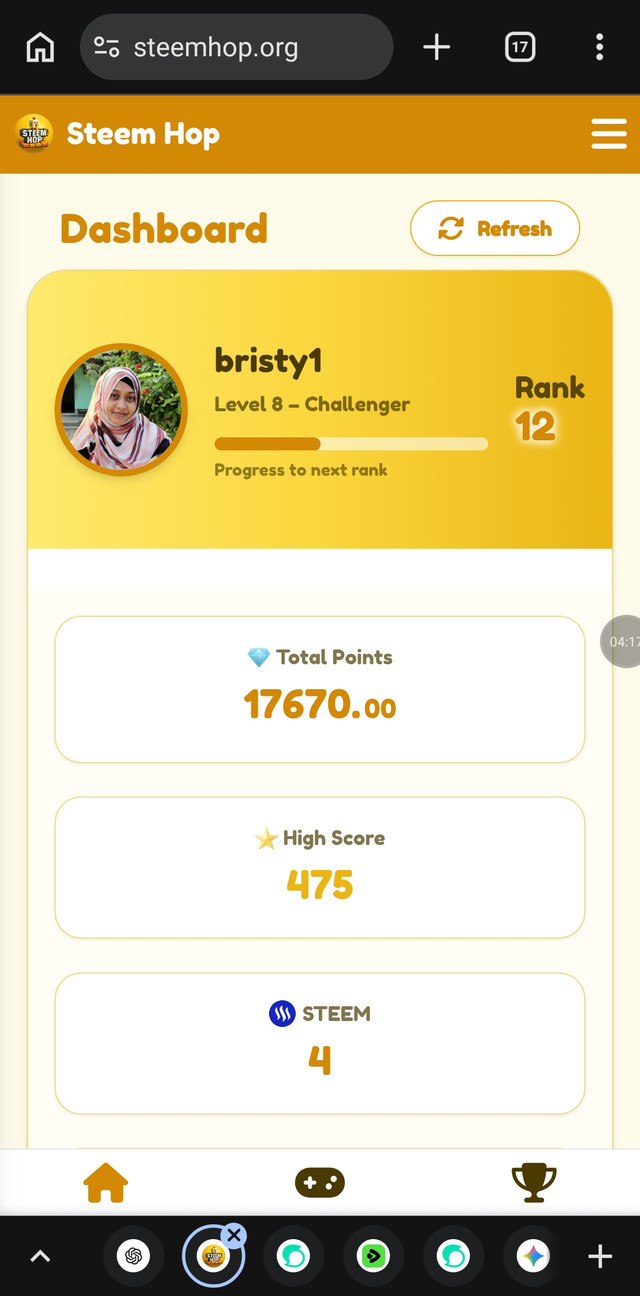Switch to the game controller tab
The image size is (640, 1296).
pyautogui.click(x=320, y=1183)
